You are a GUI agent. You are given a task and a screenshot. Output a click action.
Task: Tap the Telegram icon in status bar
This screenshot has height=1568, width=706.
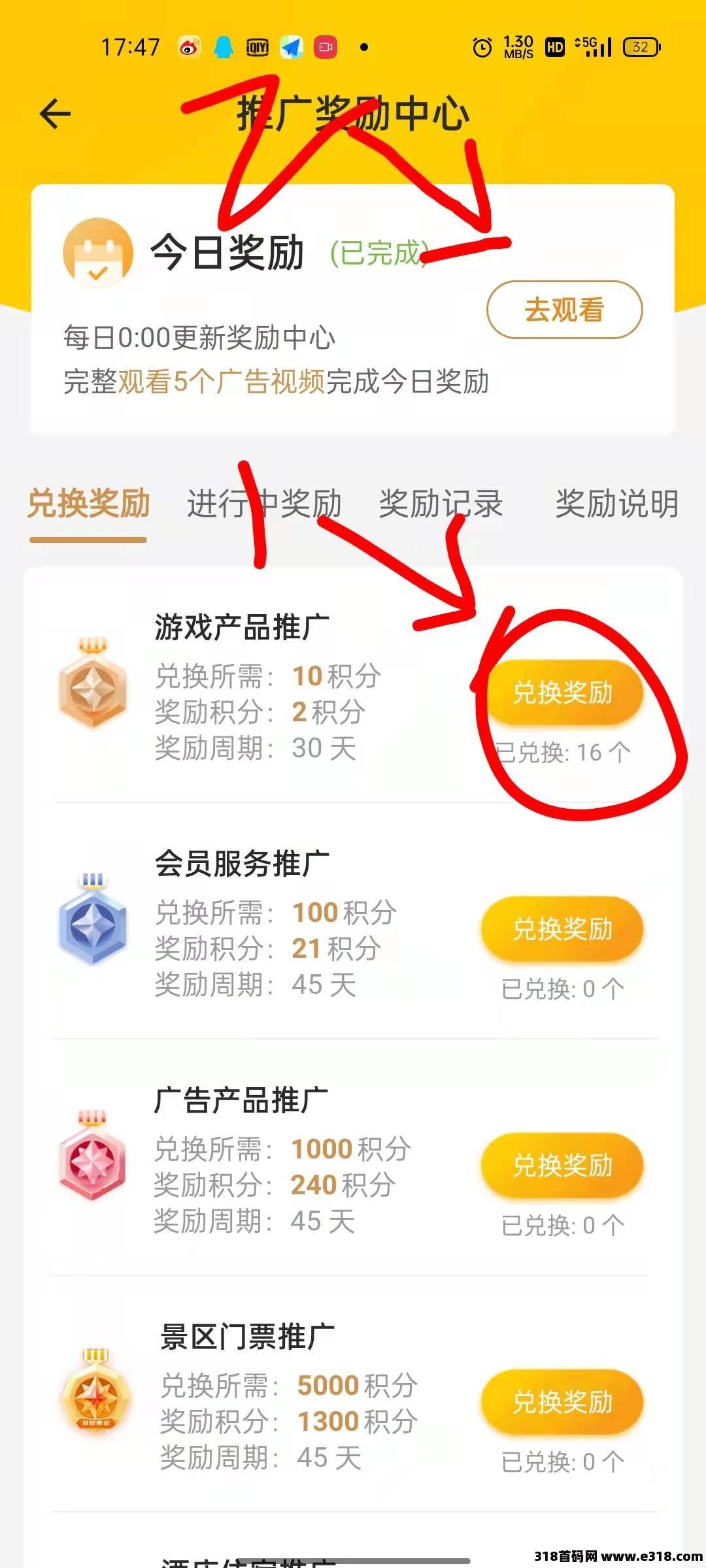click(290, 47)
